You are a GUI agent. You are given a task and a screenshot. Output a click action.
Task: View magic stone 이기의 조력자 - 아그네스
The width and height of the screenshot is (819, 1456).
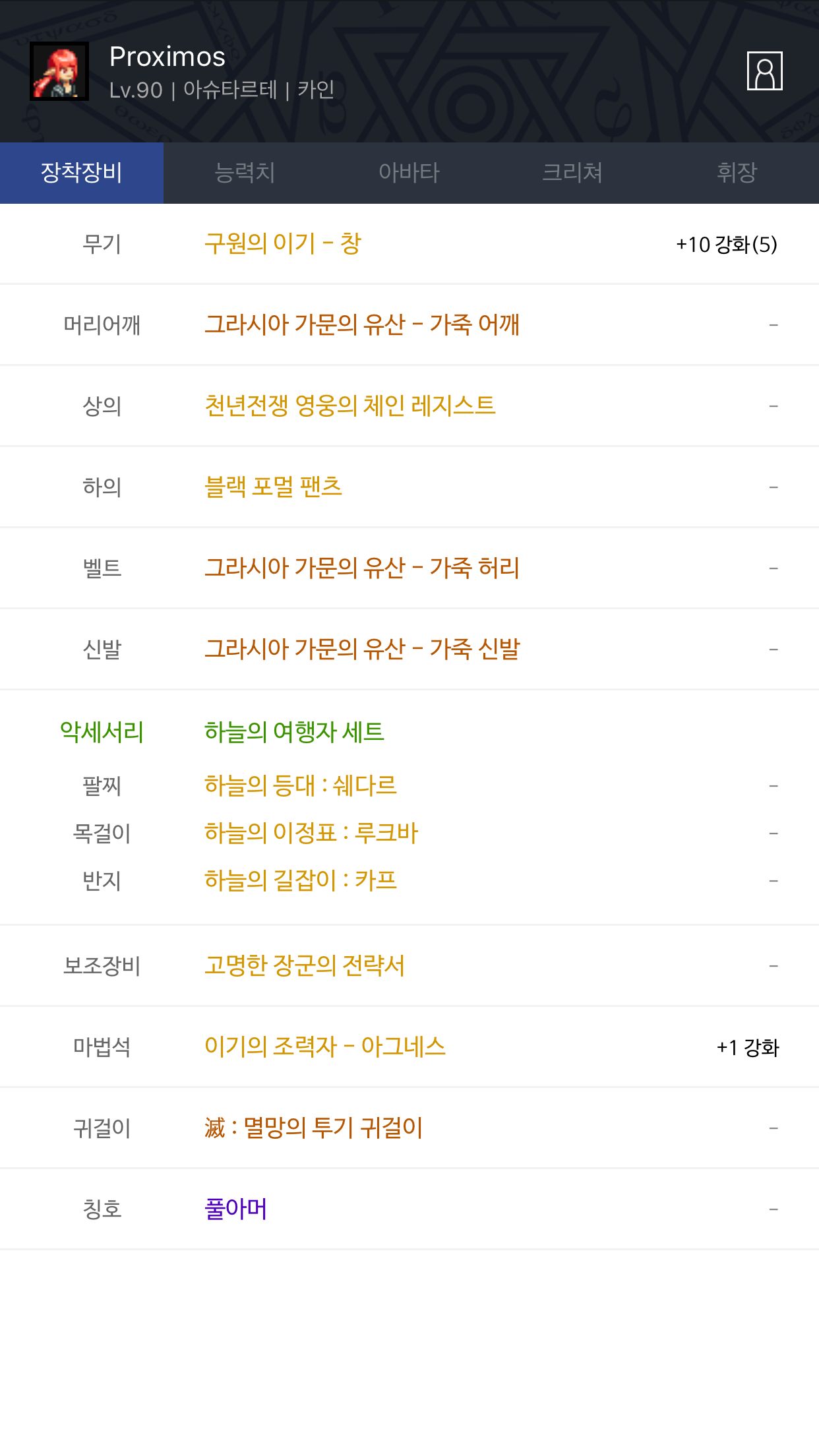tap(325, 1046)
